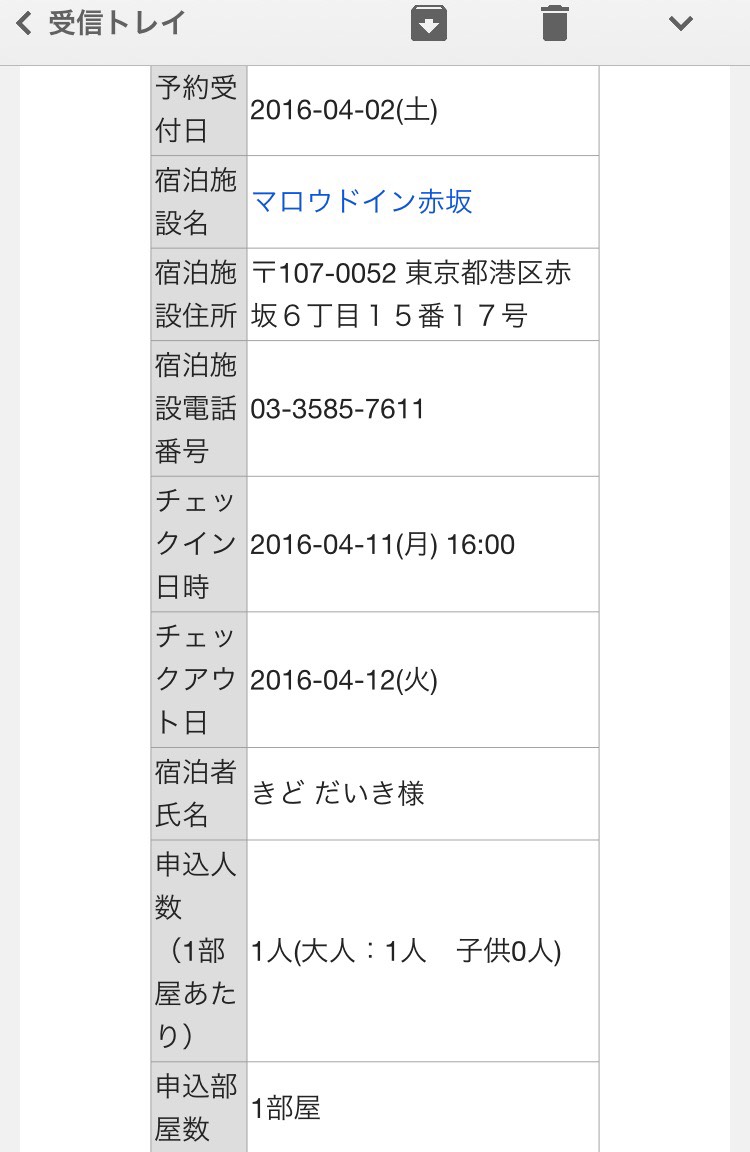
Task: Delete this email with trash icon
Action: 555,24
